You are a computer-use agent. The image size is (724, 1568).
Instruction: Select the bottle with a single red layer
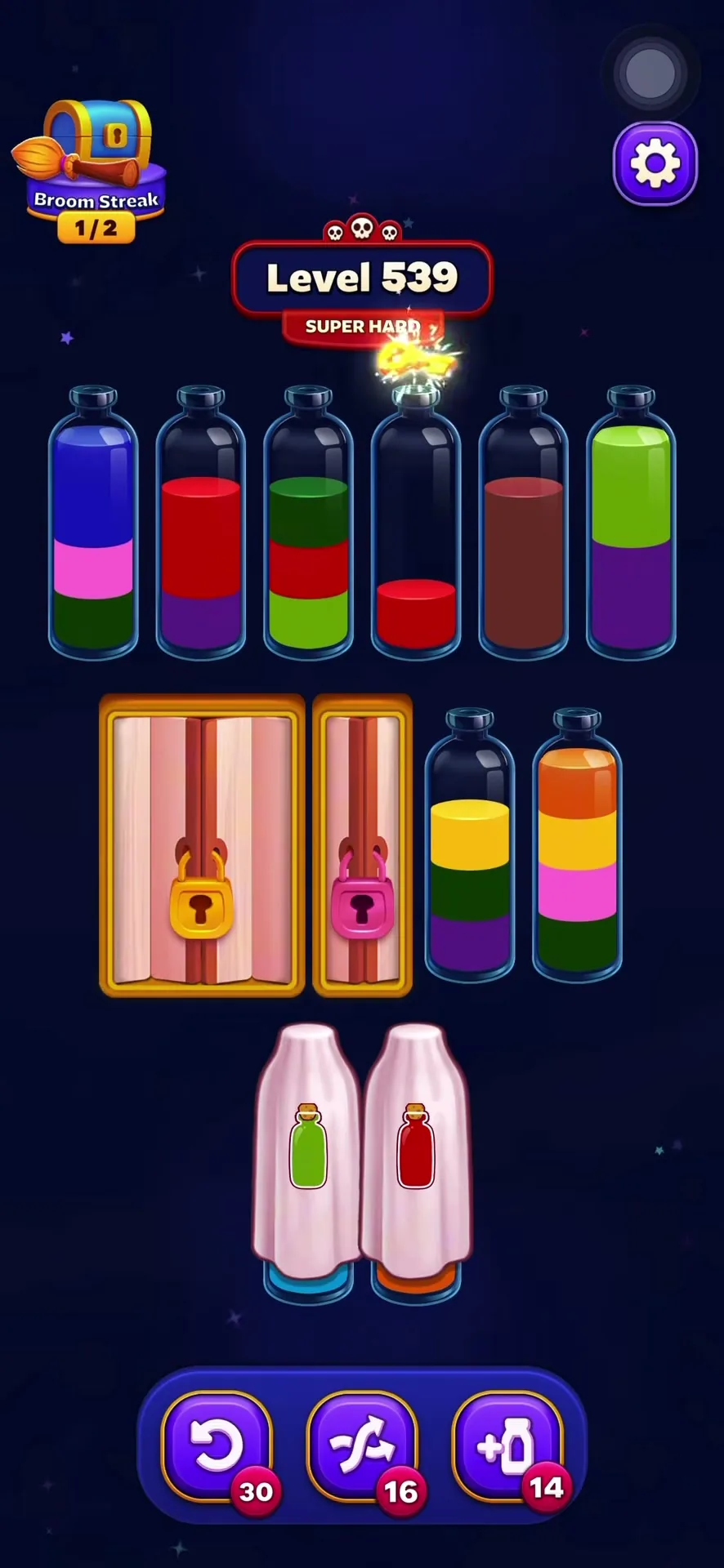[416, 523]
